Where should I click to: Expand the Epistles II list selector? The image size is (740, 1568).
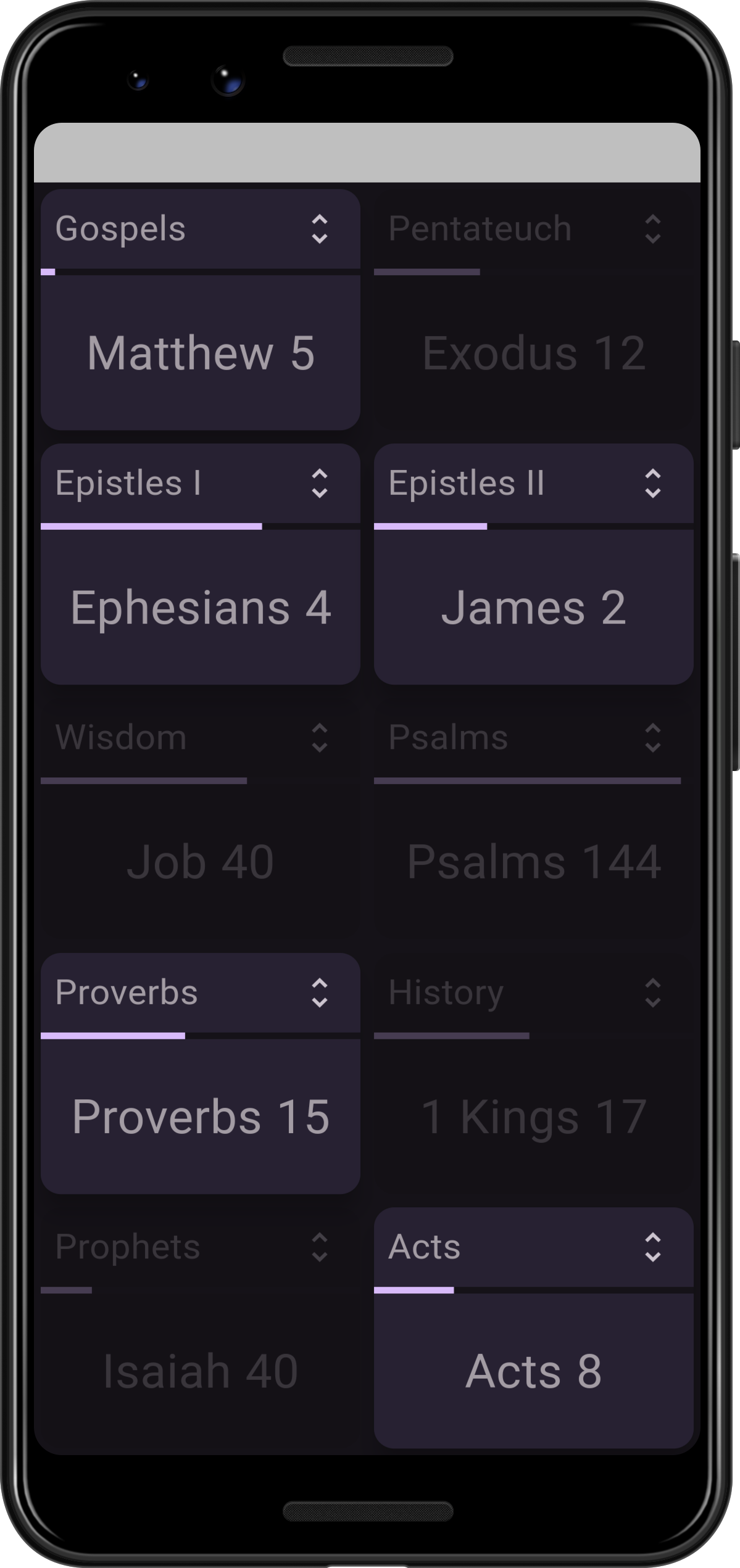click(x=534, y=483)
